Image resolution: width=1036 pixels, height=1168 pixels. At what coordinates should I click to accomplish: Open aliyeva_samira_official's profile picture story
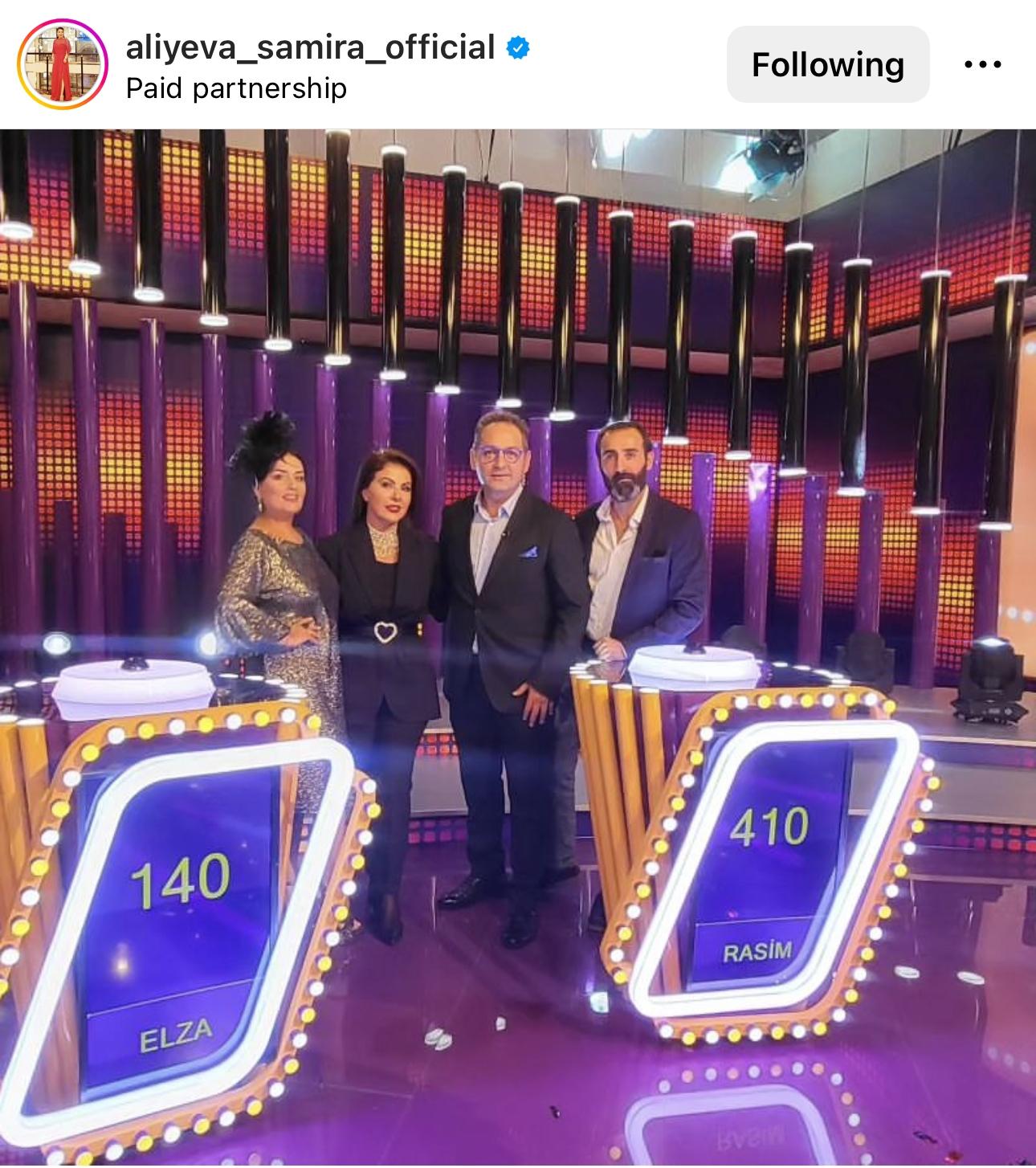pos(63,64)
